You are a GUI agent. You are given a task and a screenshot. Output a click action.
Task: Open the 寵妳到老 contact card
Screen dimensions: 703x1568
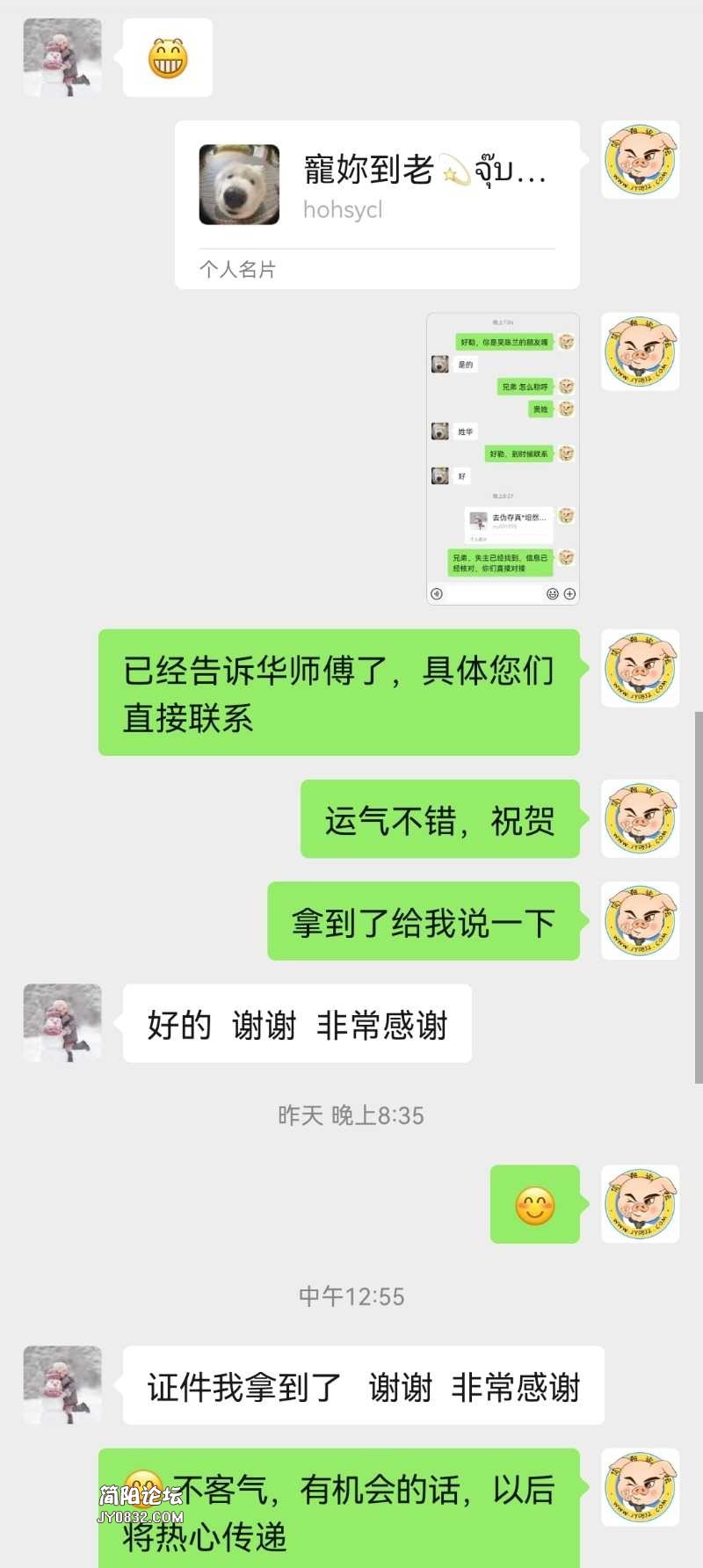point(377,204)
